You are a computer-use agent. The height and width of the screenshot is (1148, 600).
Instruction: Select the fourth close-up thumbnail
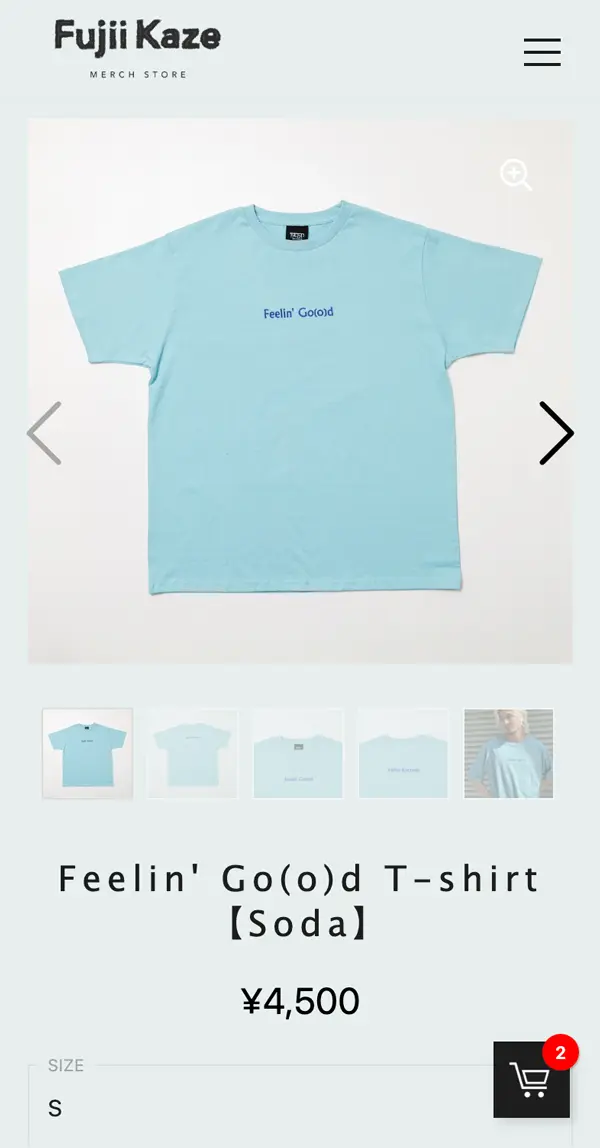pos(403,753)
